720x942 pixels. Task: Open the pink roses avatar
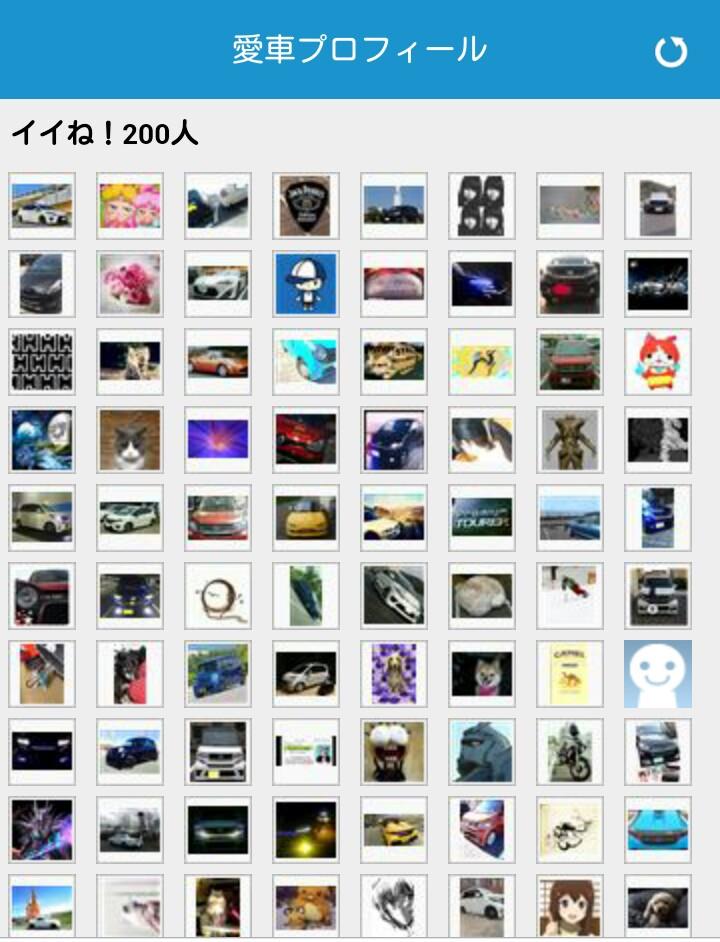[x=130, y=283]
